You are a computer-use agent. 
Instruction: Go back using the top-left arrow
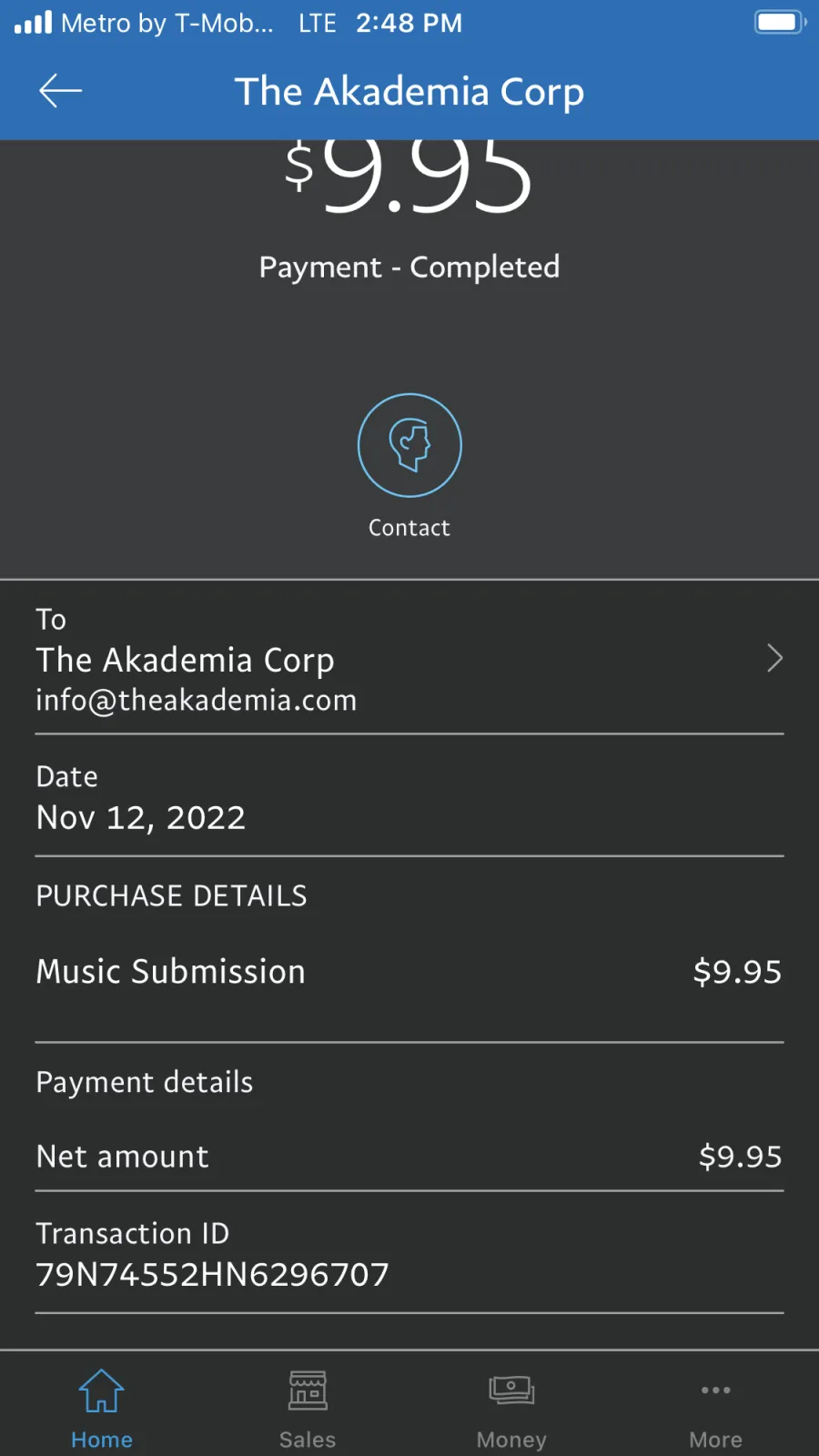coord(61,91)
